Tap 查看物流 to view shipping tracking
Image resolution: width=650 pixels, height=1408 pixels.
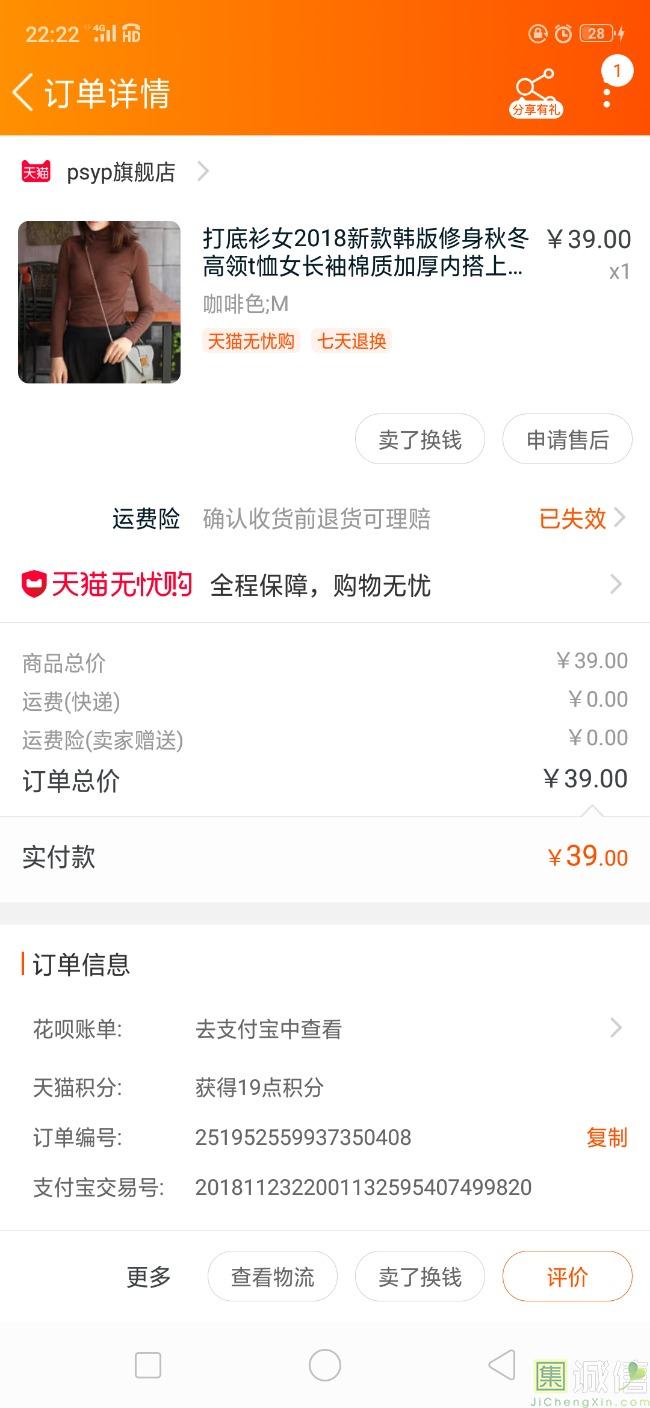[x=272, y=1277]
